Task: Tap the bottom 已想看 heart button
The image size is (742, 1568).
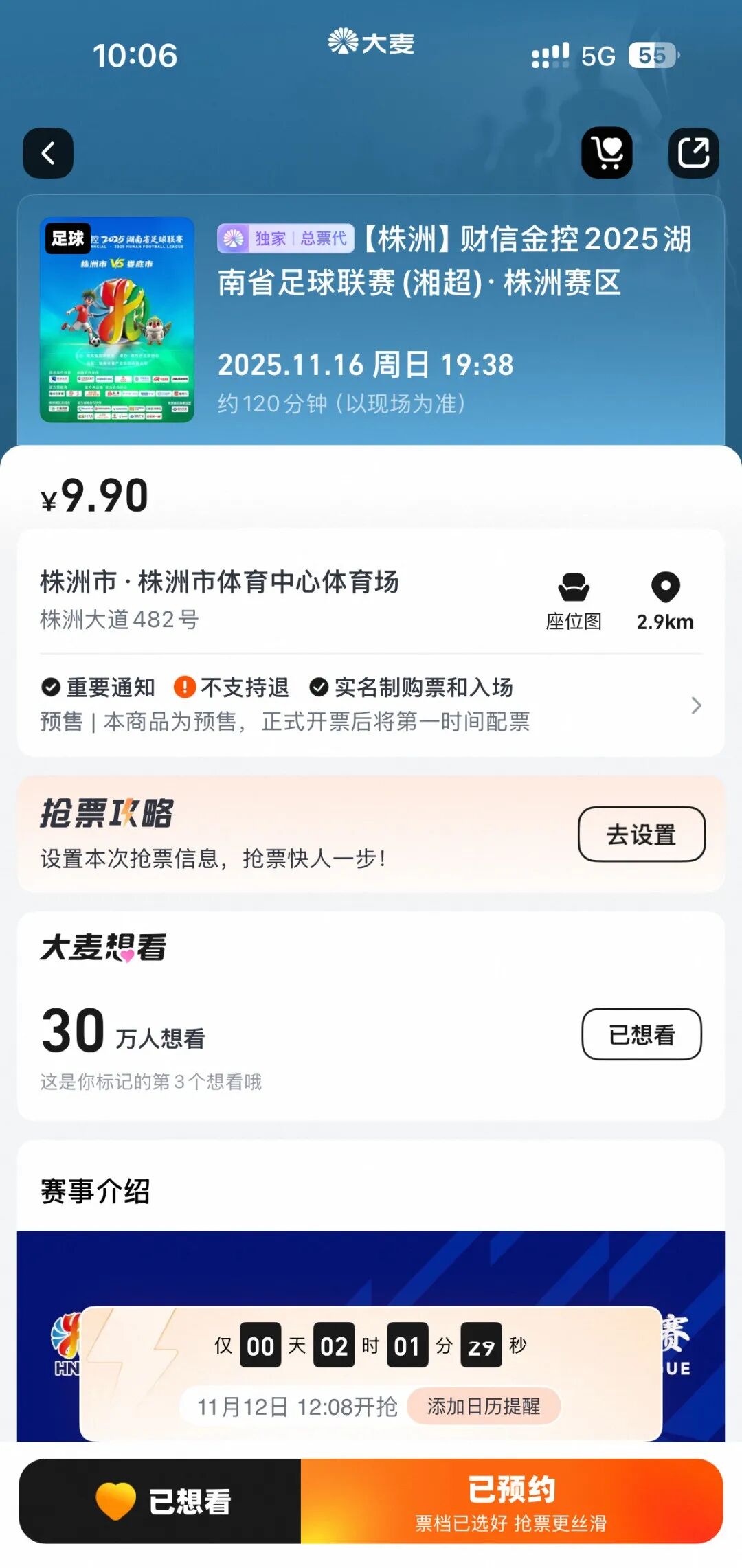Action: [x=160, y=1501]
